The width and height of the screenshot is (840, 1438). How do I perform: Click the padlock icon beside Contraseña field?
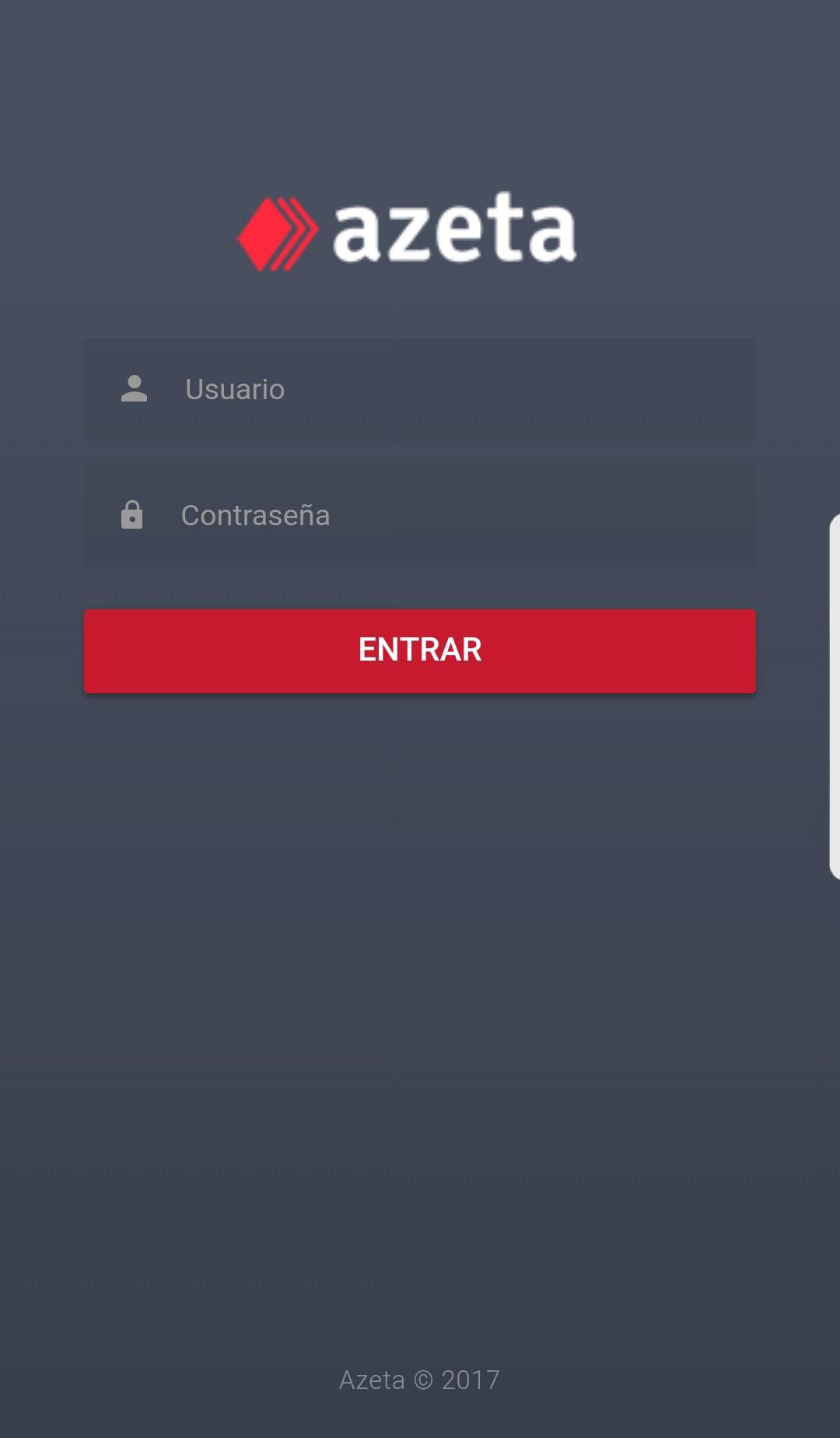[x=134, y=514]
